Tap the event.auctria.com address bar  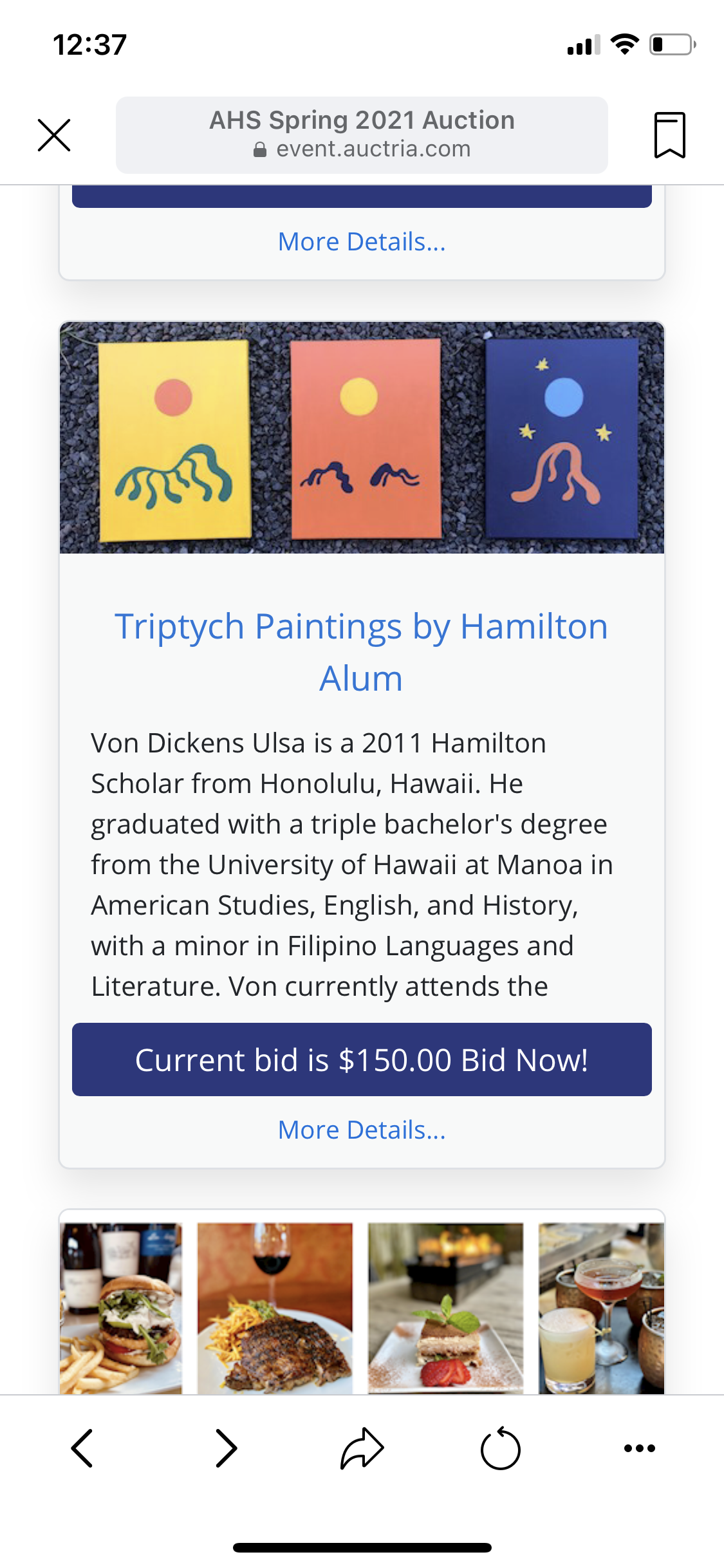(362, 135)
